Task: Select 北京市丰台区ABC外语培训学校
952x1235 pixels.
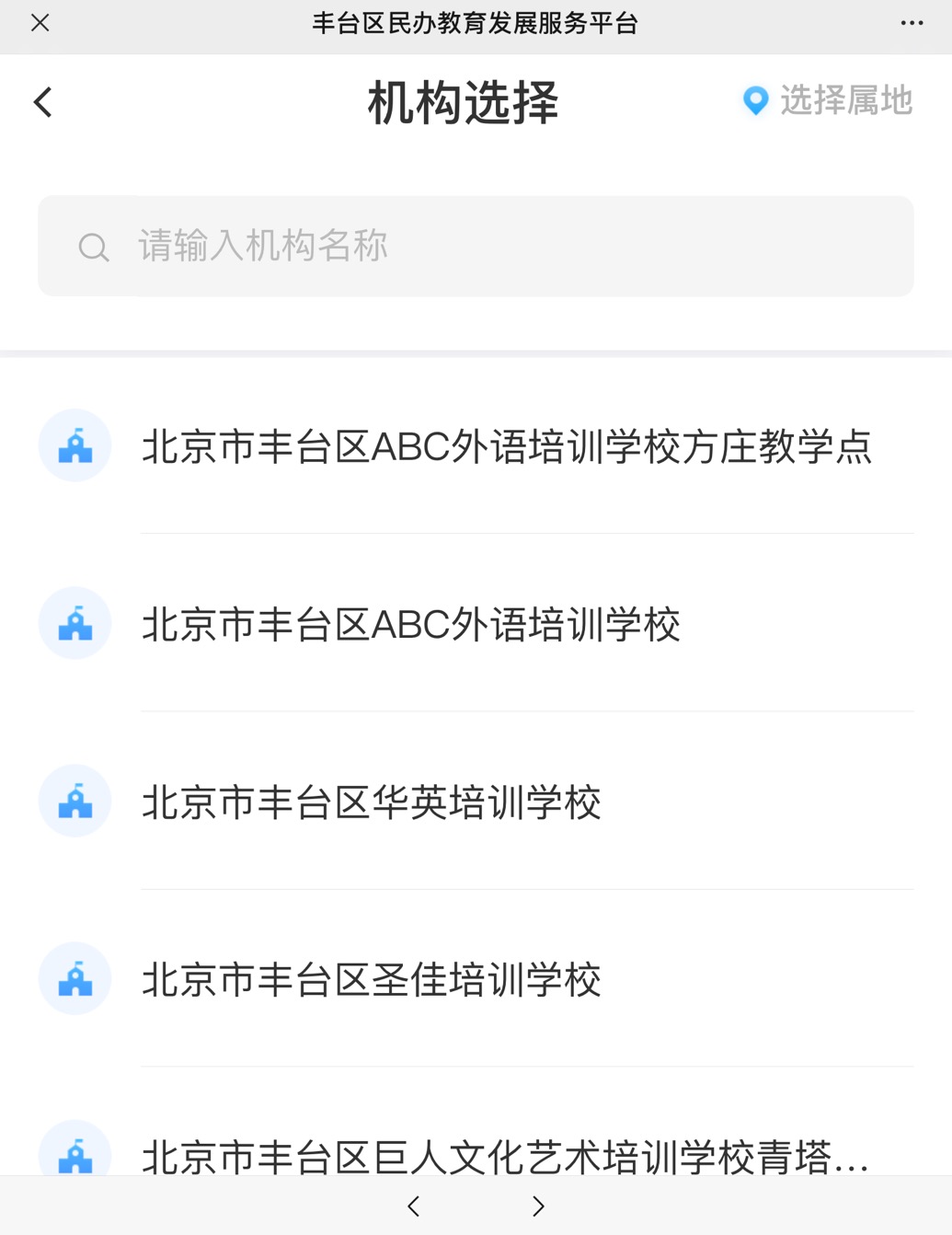Action: [x=411, y=623]
